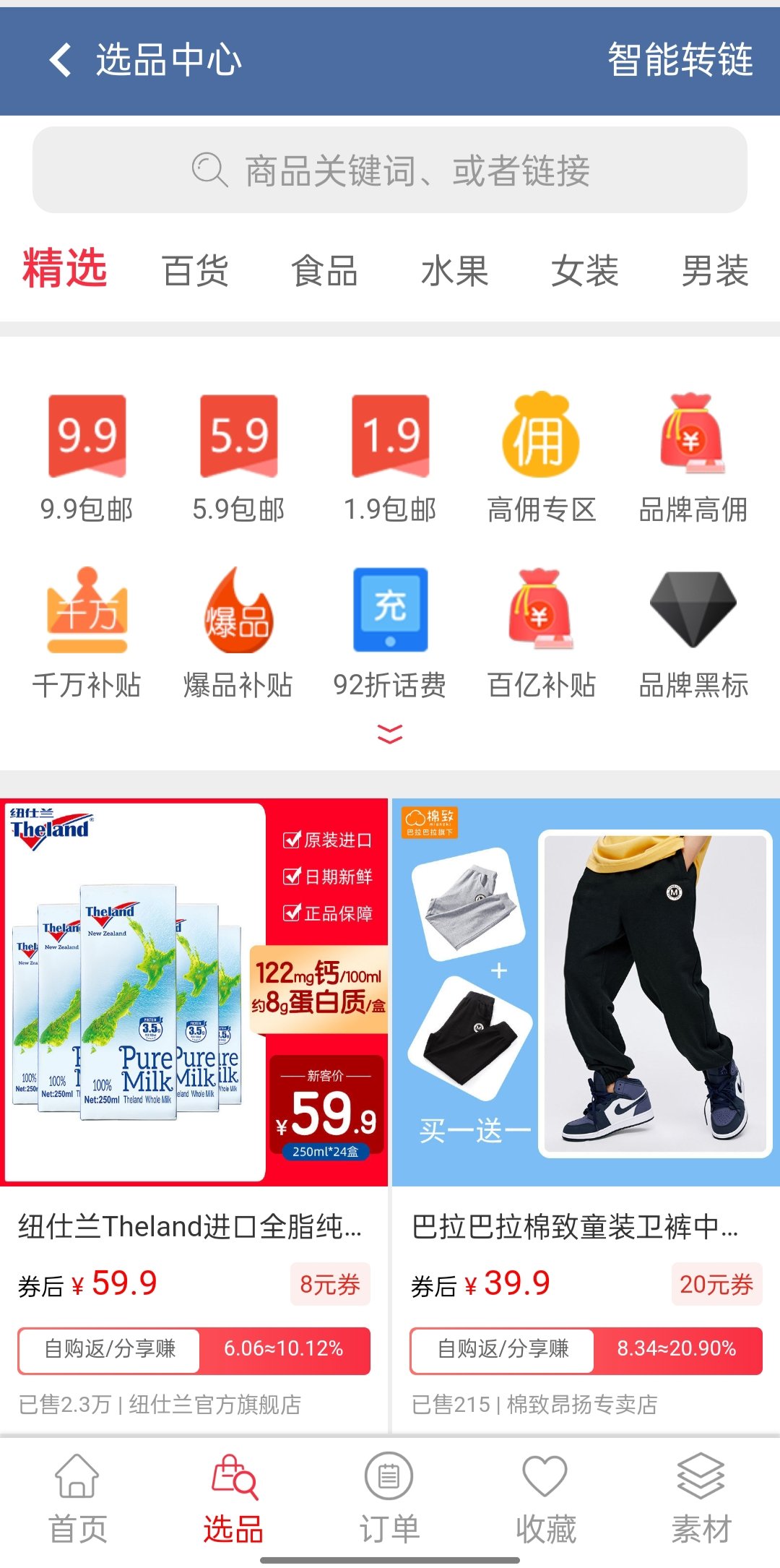This screenshot has width=780, height=1568.
Task: Switch to the 食品 category tab
Action: (x=324, y=271)
